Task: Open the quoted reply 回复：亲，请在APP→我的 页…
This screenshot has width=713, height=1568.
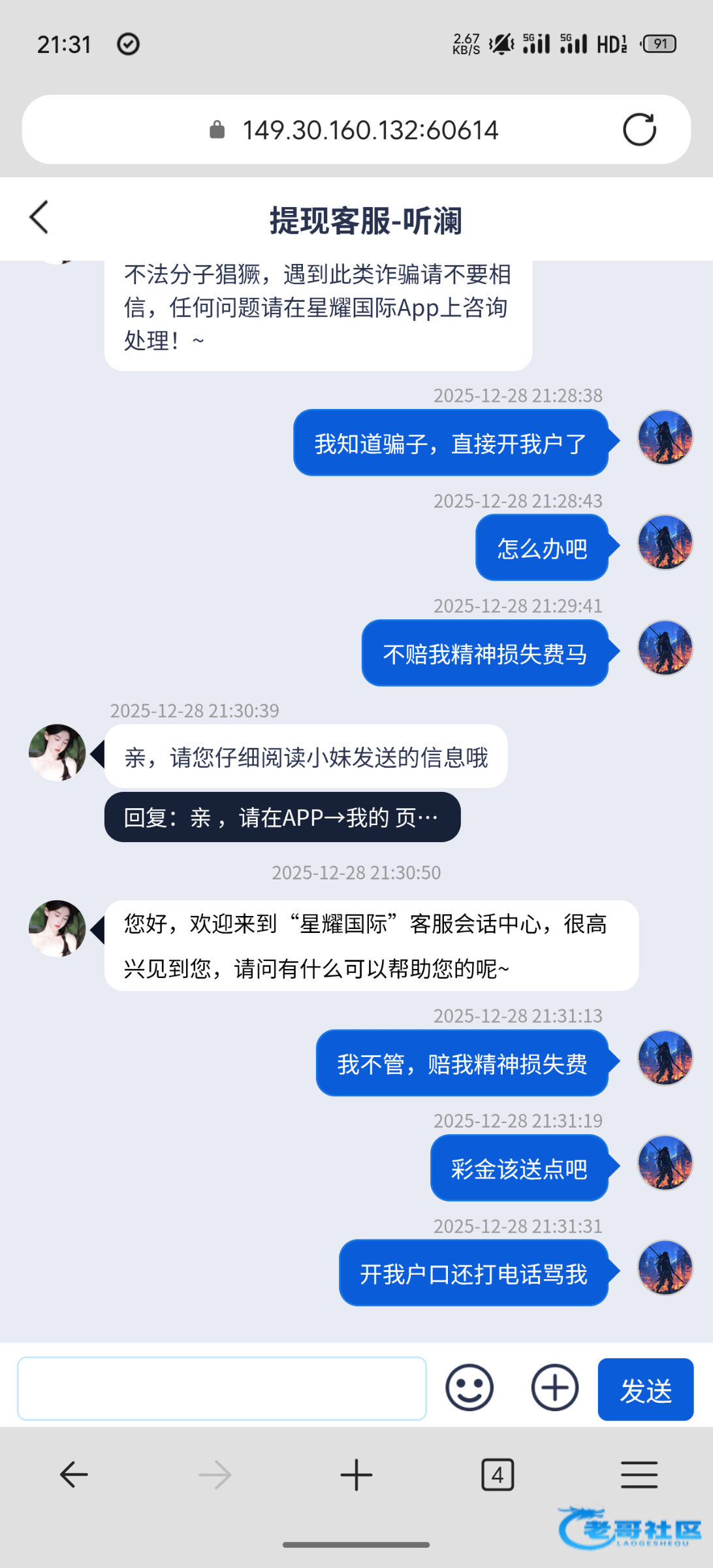Action: coord(282,817)
